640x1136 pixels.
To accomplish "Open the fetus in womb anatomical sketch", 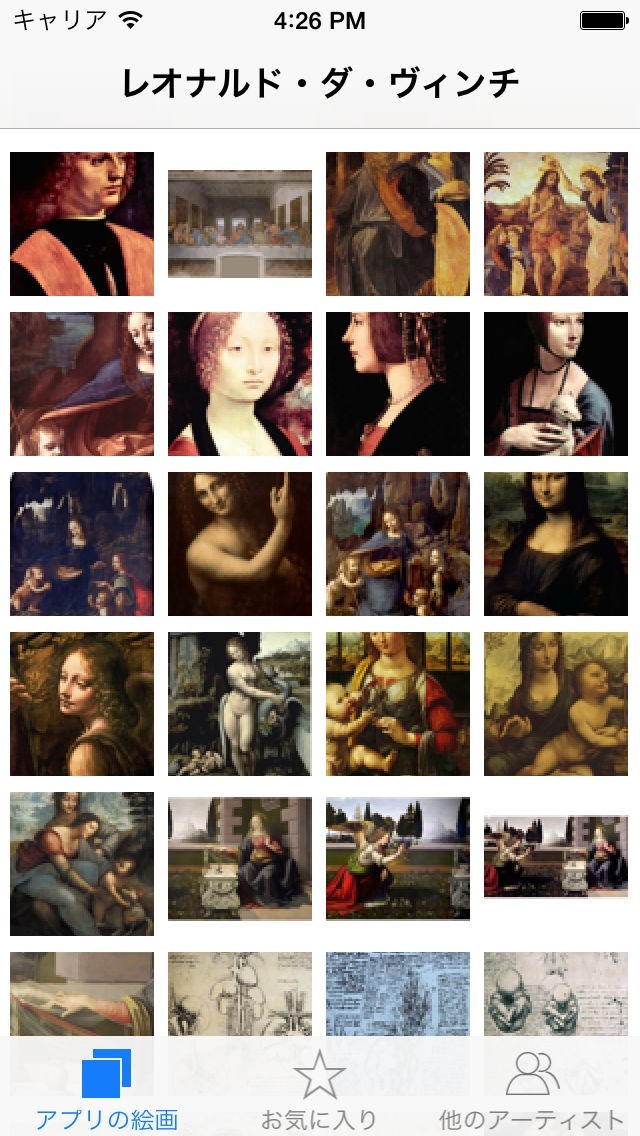I will [556, 994].
